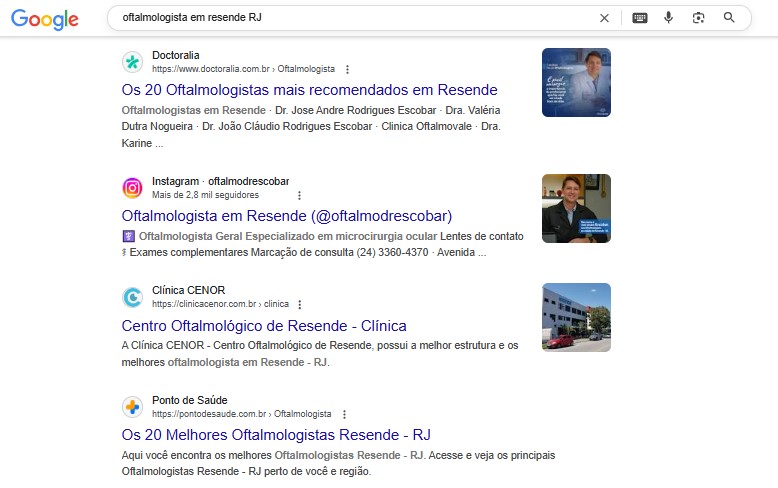Open Os 20 Melhores Oftalmologistas Resende - RJ

(x=276, y=435)
